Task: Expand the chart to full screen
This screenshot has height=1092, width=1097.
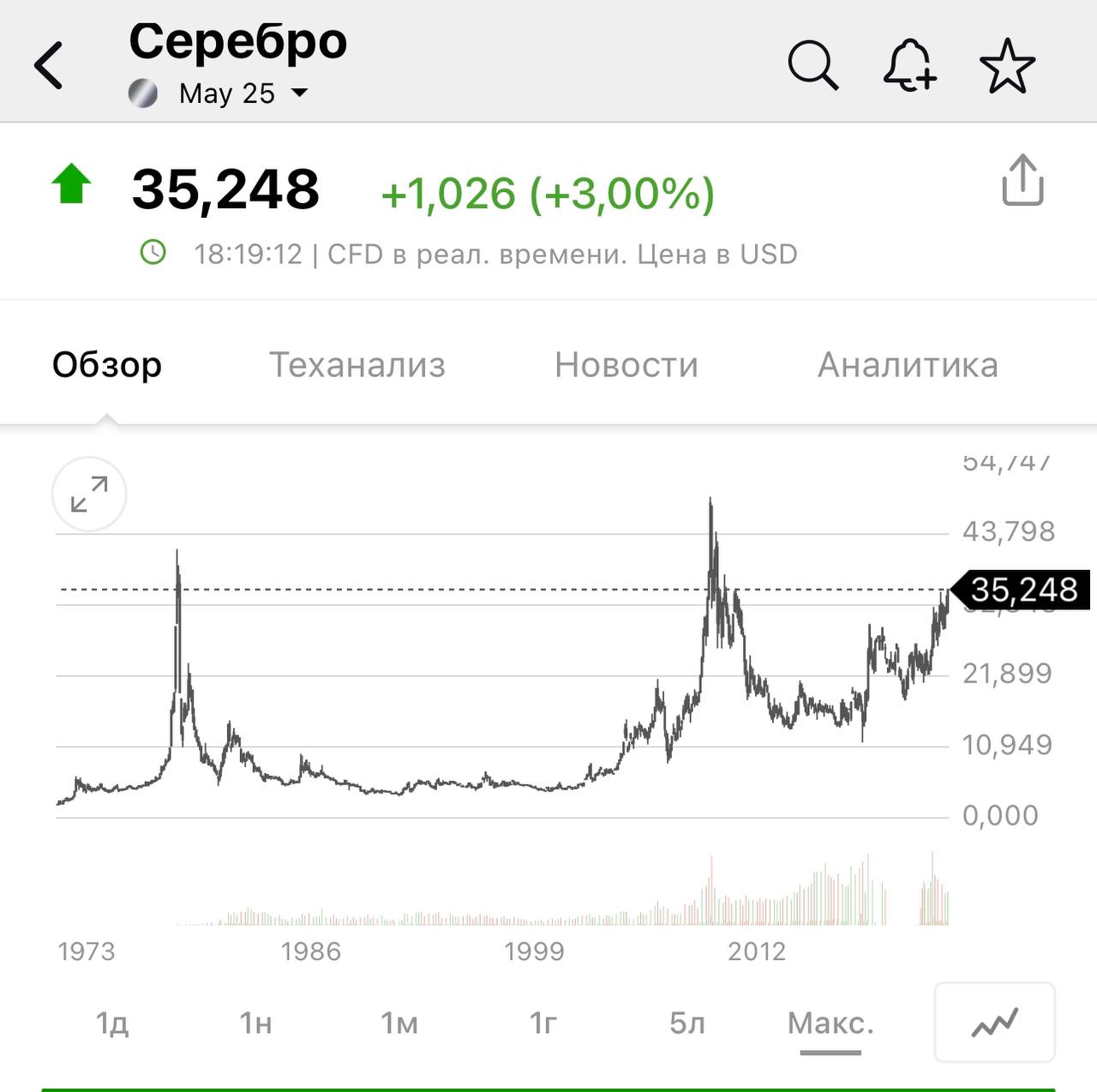Action: pyautogui.click(x=89, y=495)
